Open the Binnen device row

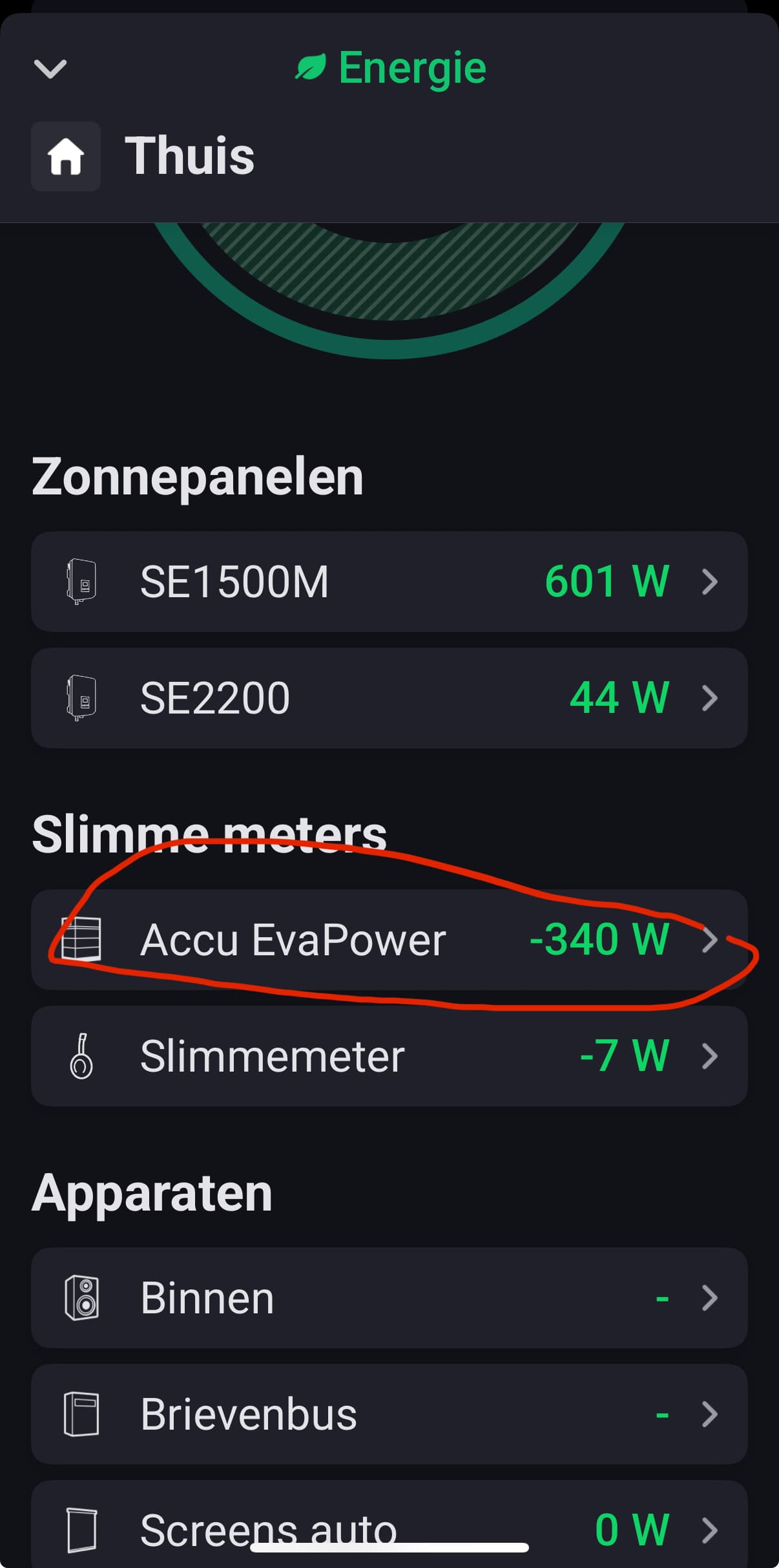tap(389, 1298)
